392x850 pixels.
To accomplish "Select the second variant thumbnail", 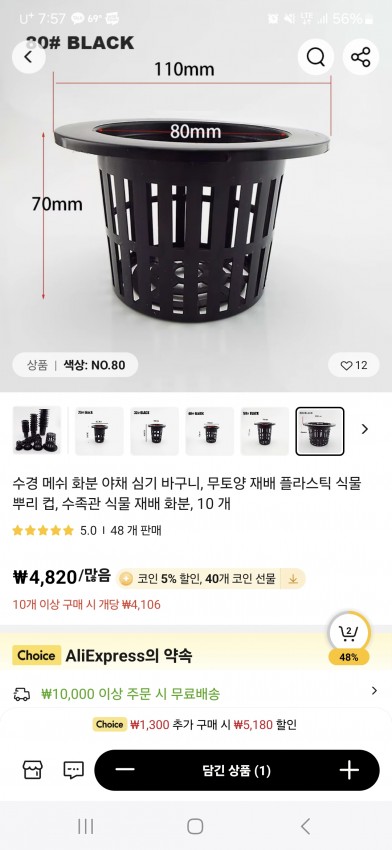I will coord(155,431).
